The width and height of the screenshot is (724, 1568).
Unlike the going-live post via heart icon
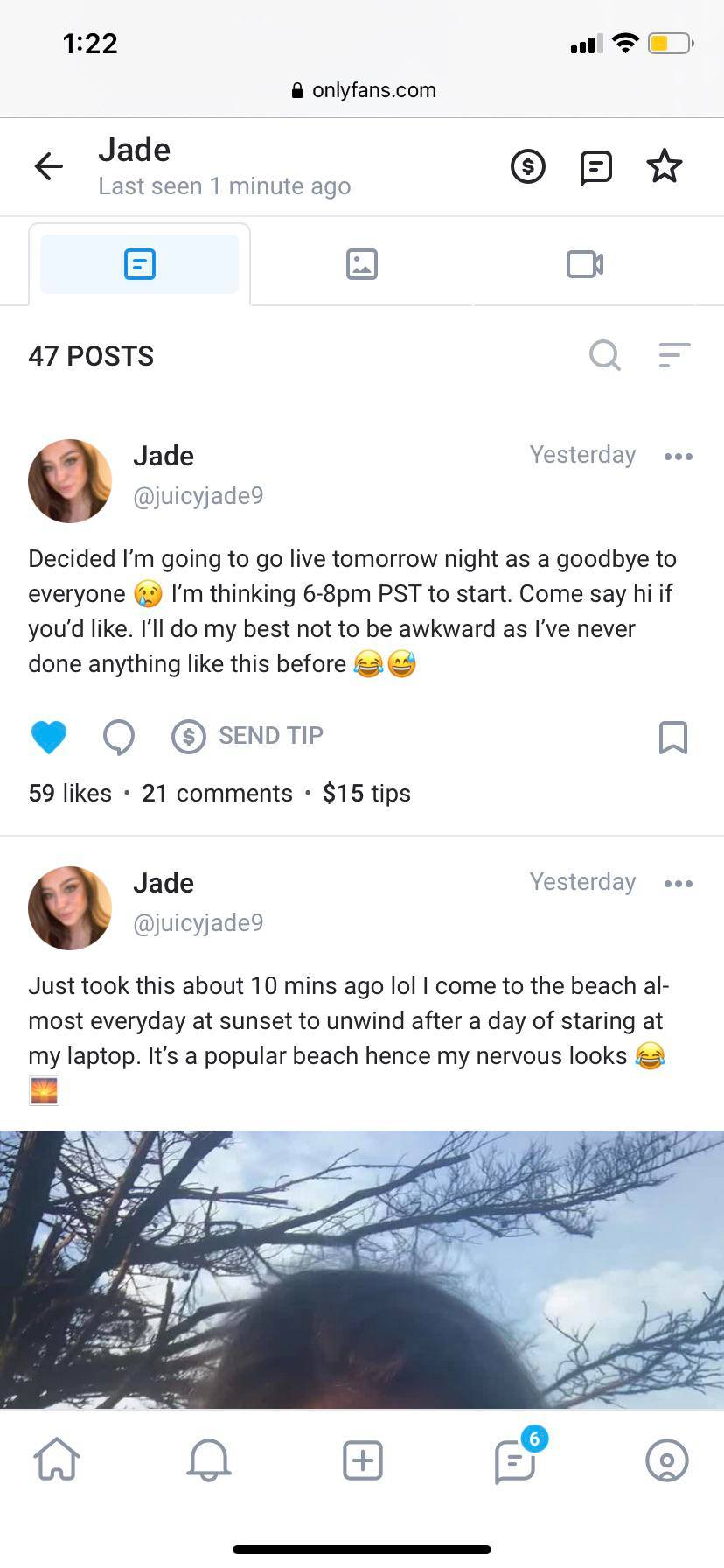49,737
